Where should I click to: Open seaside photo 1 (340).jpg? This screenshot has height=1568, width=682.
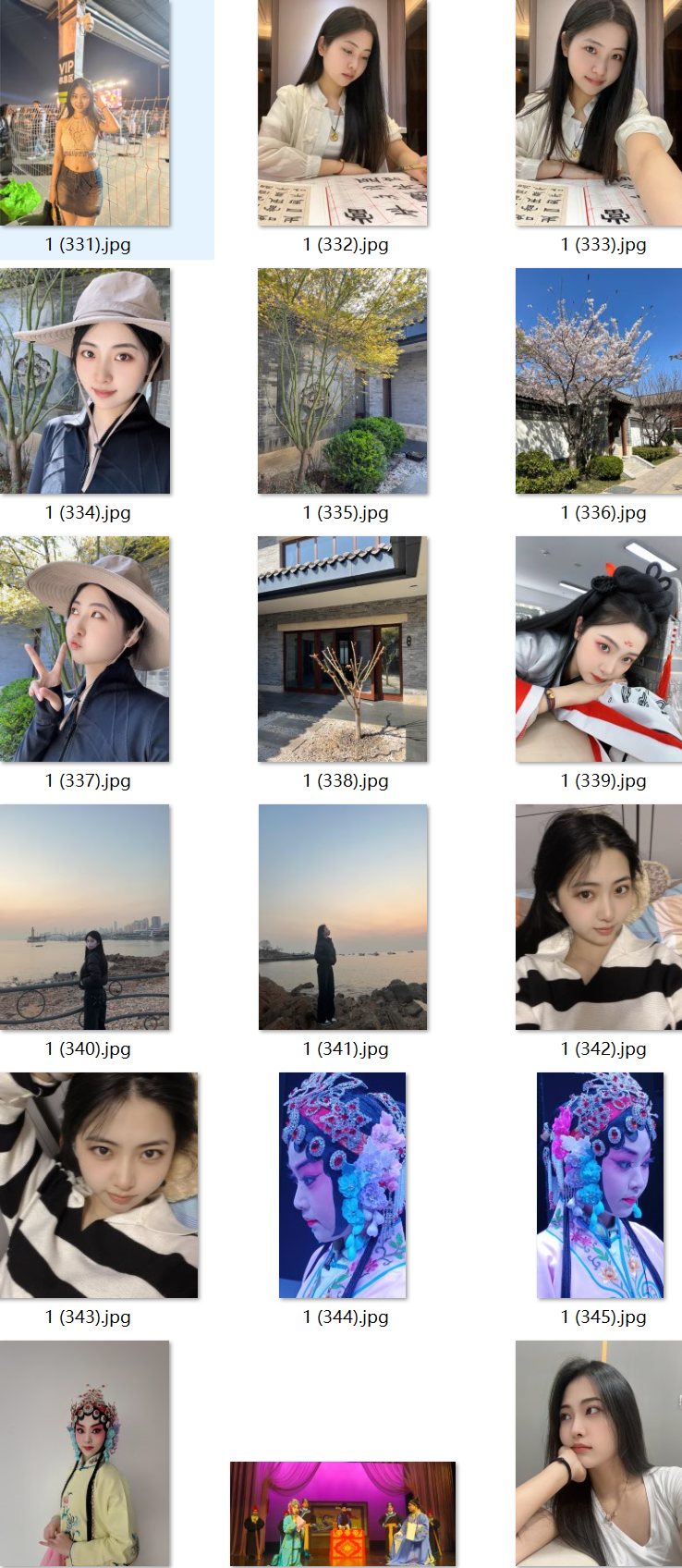tap(85, 917)
